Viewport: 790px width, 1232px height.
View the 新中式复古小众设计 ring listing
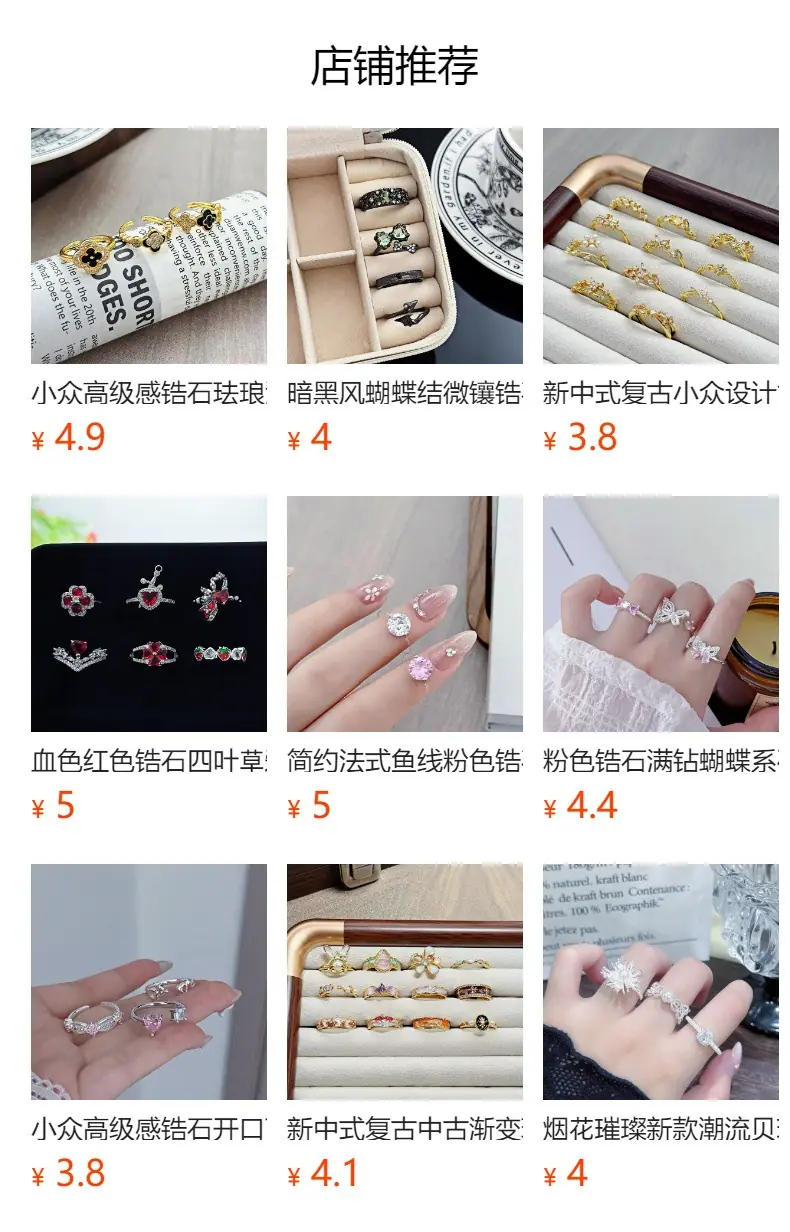pyautogui.click(x=661, y=292)
